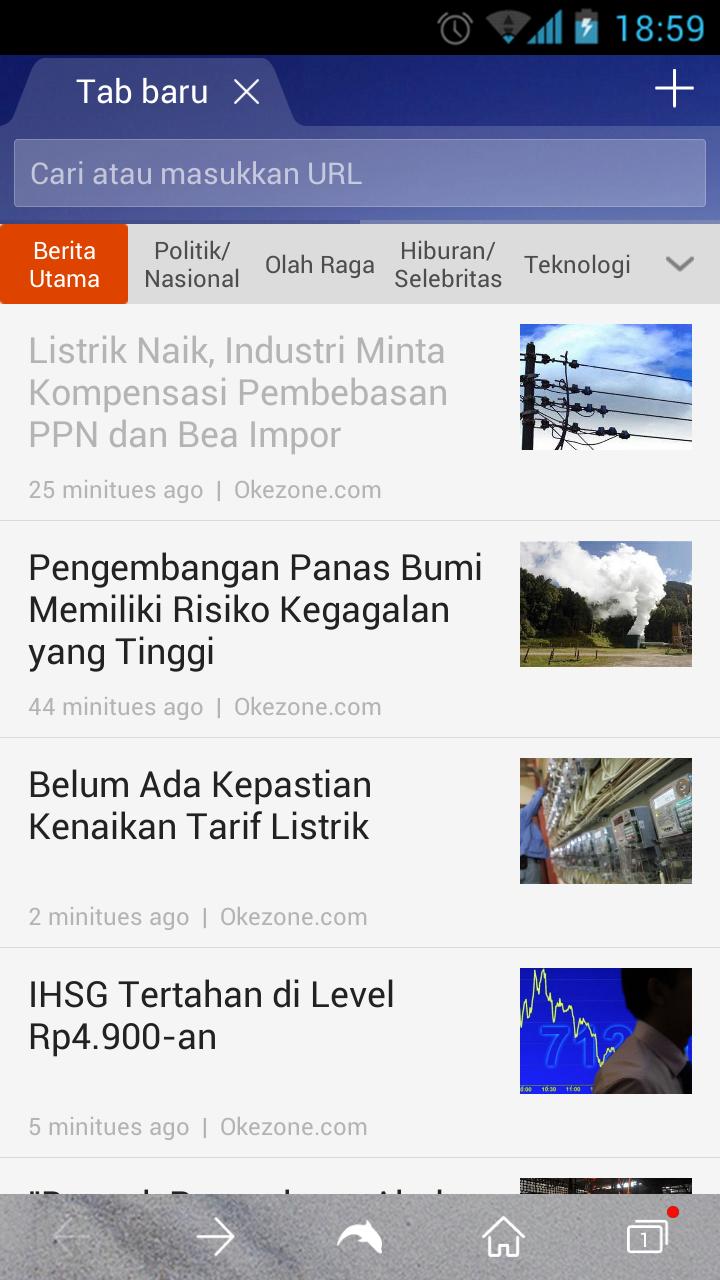Open the IHSG Tertahan article
The width and height of the screenshot is (720, 1280).
click(212, 1016)
